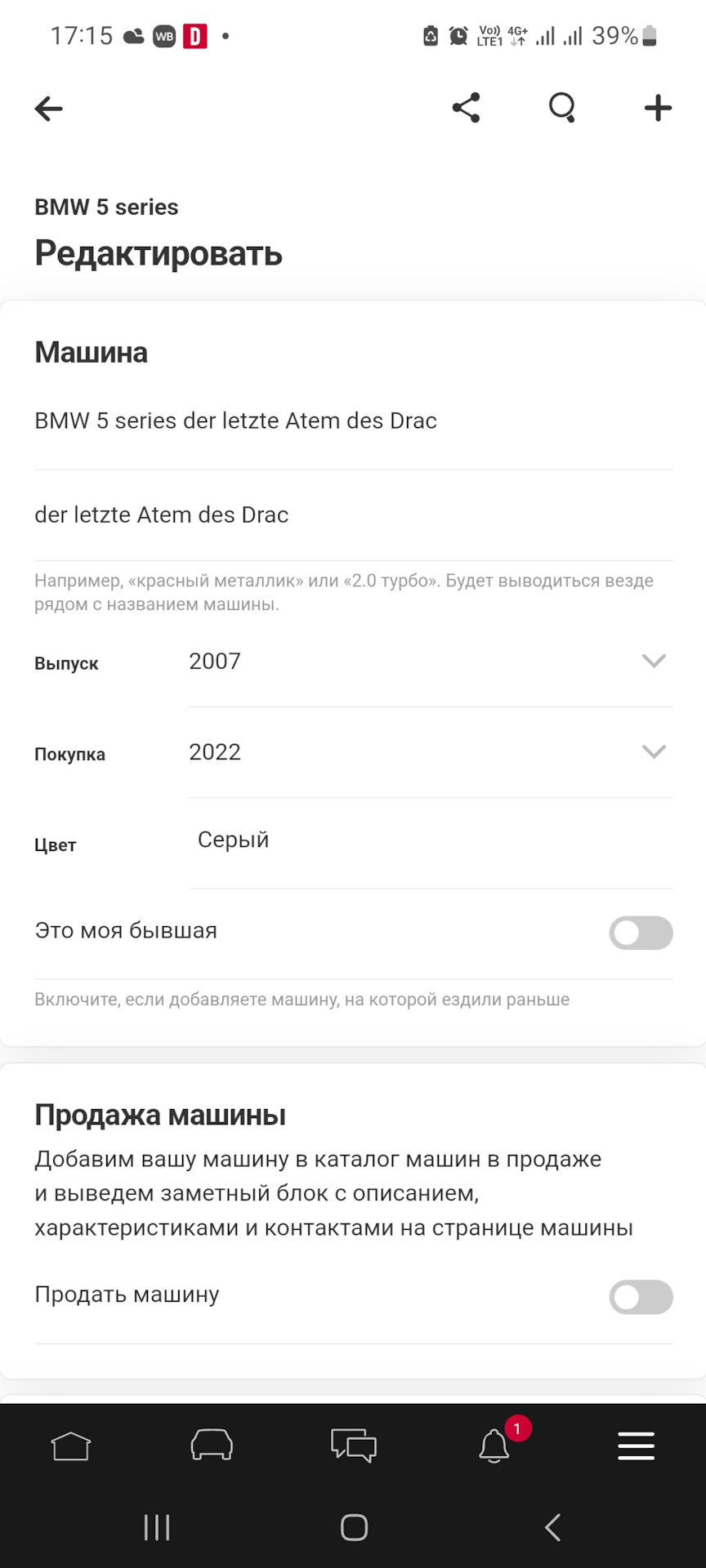Toggle the 'Это моя бывшая' switch
Image resolution: width=706 pixels, height=1568 pixels.
[641, 933]
